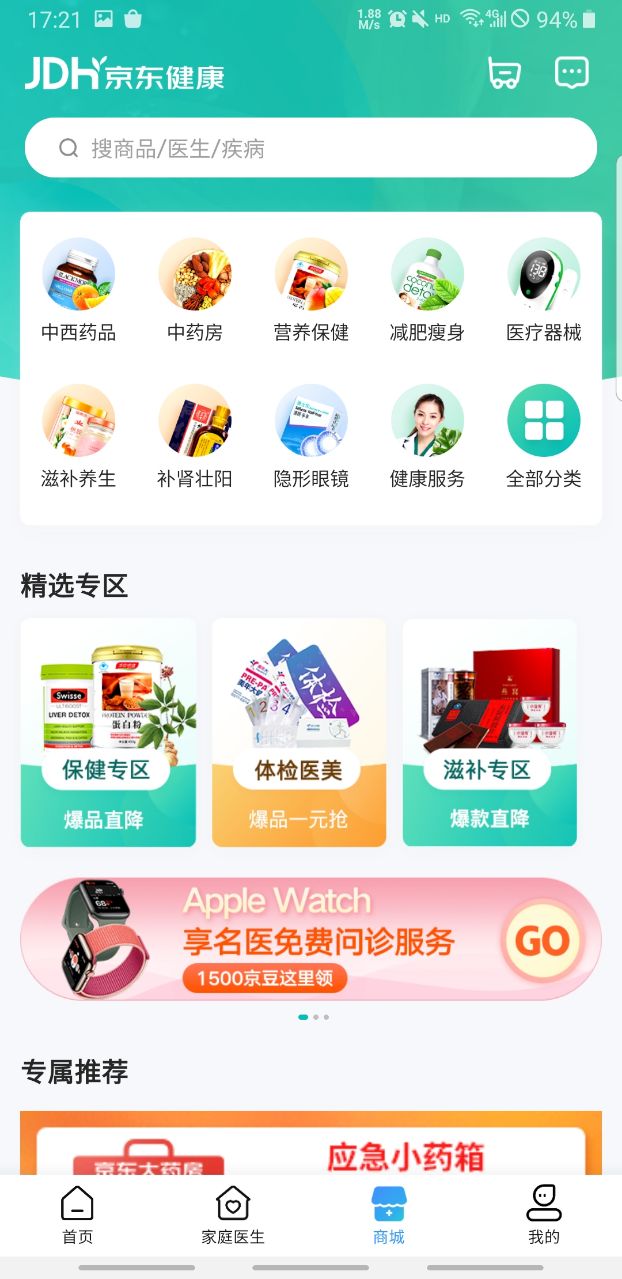Open the 滋补专区 card
The width and height of the screenshot is (622, 1279).
pos(489,732)
